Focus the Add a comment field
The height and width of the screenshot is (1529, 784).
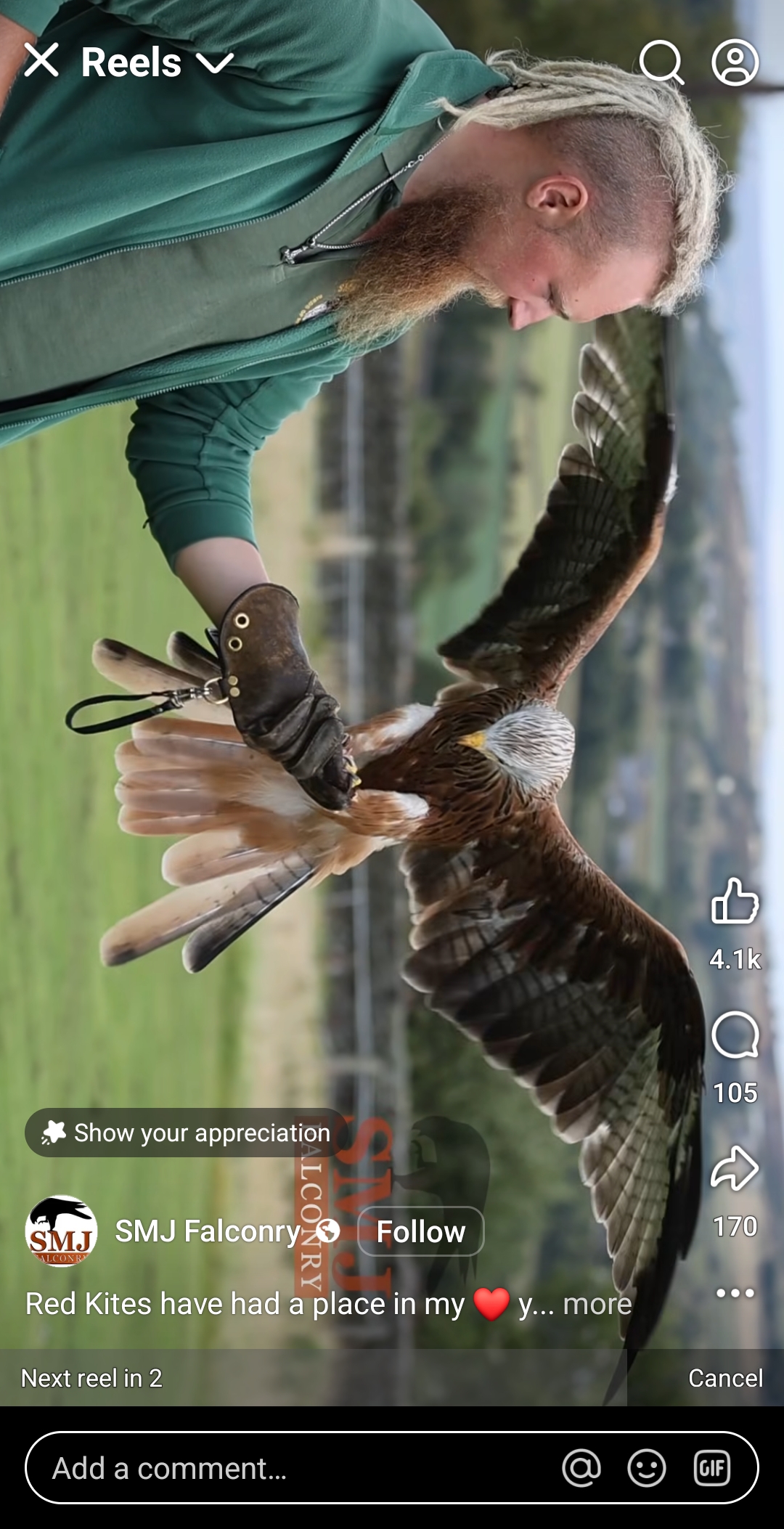tap(290, 1468)
